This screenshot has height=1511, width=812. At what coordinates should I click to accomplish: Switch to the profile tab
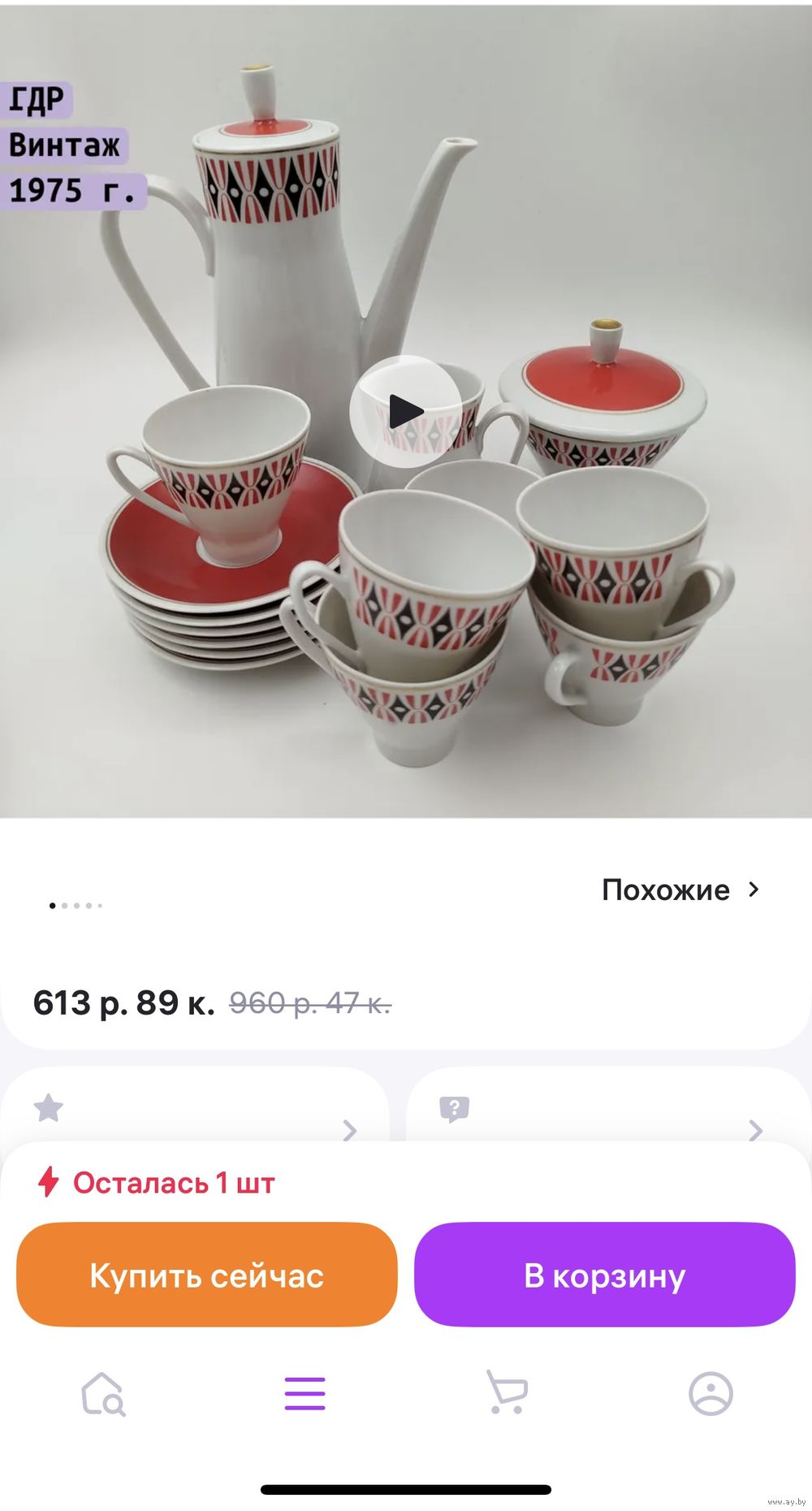pyautogui.click(x=710, y=1394)
